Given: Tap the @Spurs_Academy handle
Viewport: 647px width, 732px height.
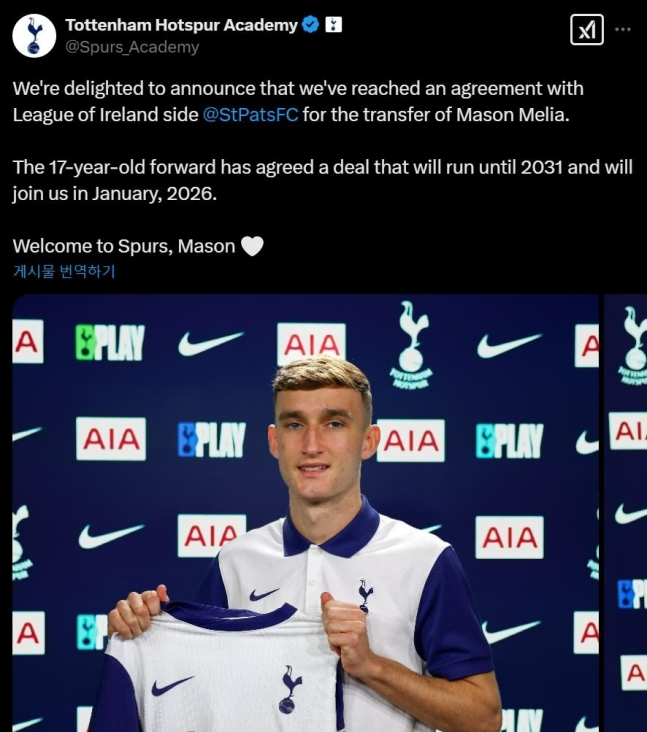Looking at the screenshot, I should pyautogui.click(x=132, y=47).
